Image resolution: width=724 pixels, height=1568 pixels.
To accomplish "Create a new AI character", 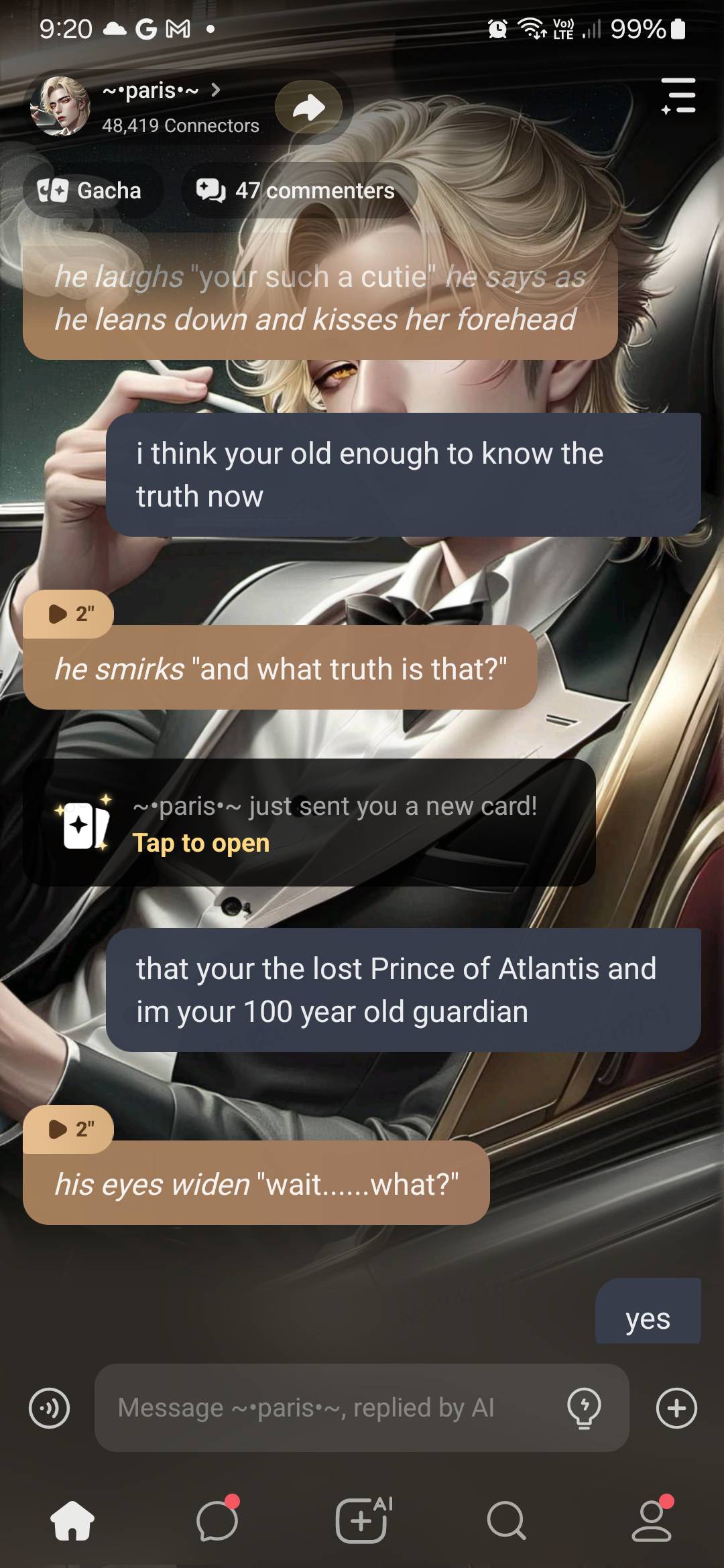I will tap(363, 1521).
